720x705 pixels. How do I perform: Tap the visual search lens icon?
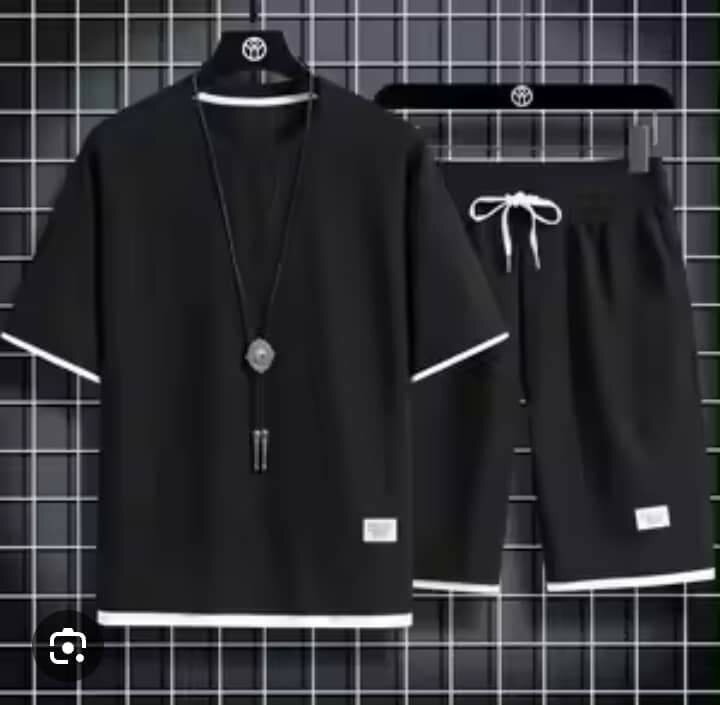[x=67, y=646]
